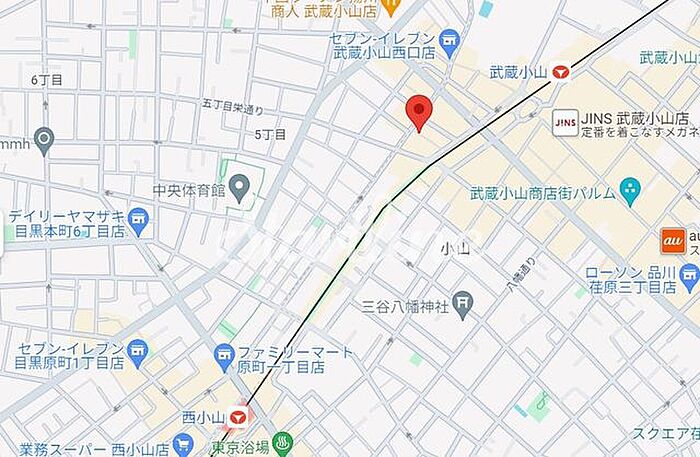
Task: Select the 東京浴場 hot spring marker
Action: [x=282, y=443]
